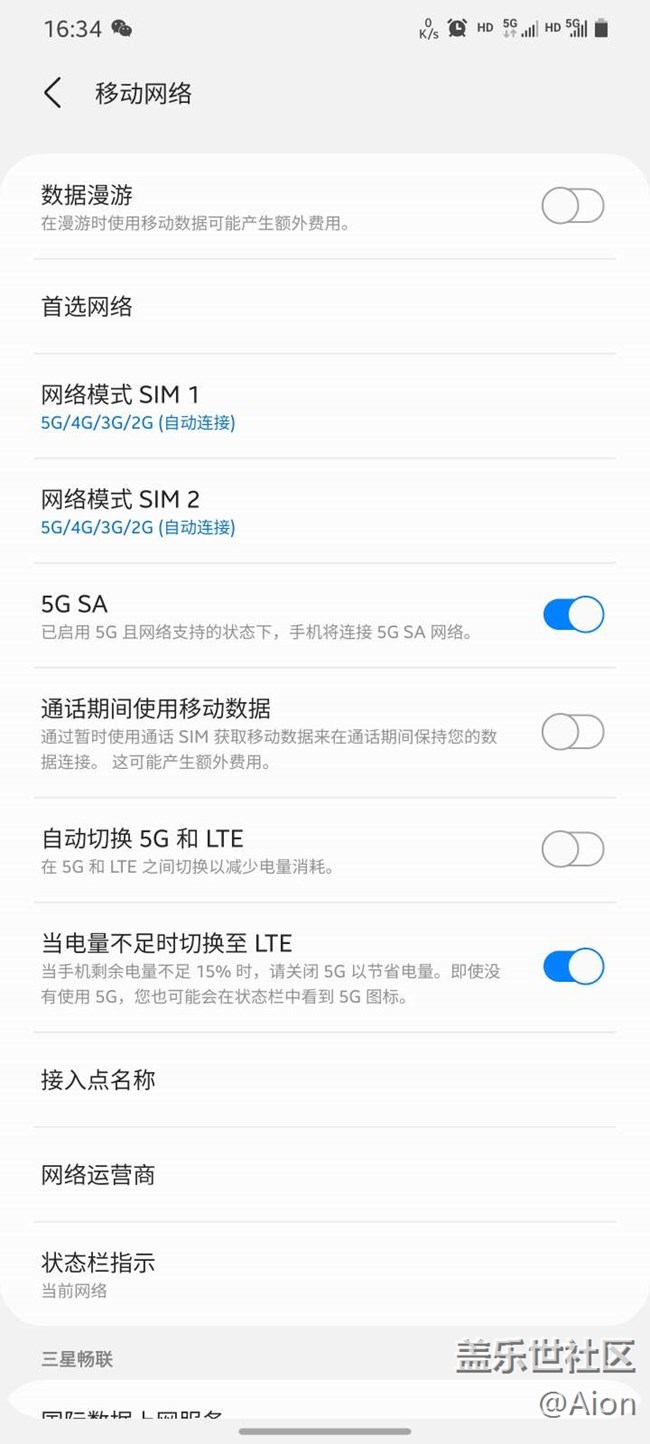Enable the 数据漫游 switch

point(572,207)
